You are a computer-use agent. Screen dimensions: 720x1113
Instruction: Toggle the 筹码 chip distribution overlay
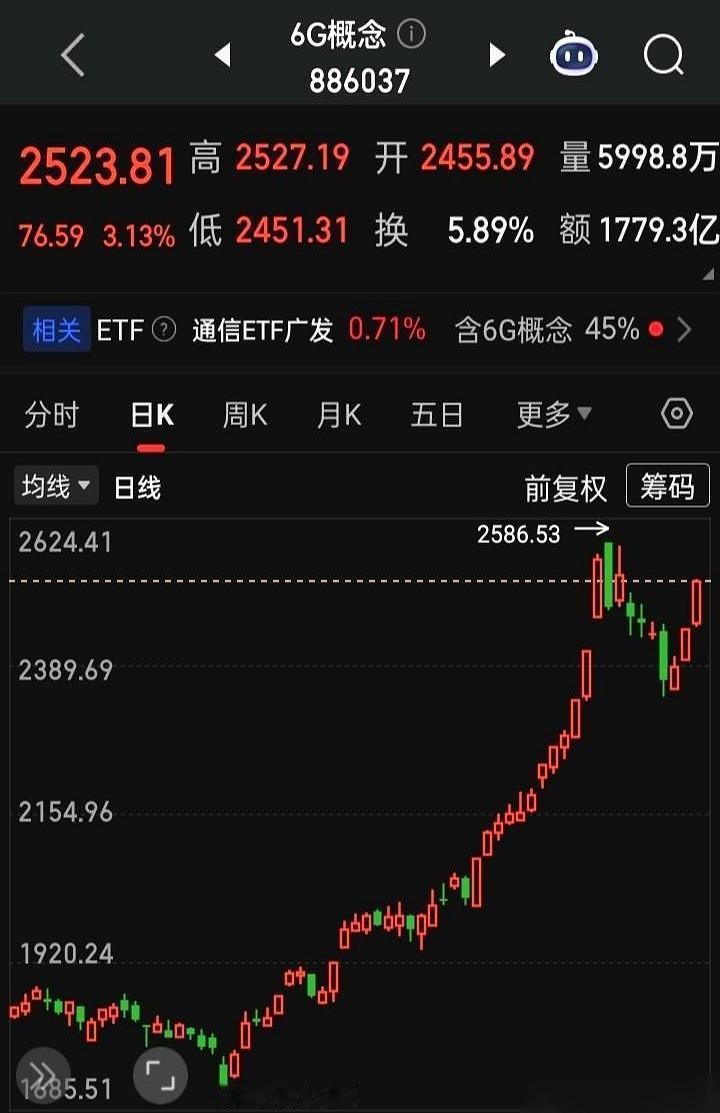[x=667, y=487]
